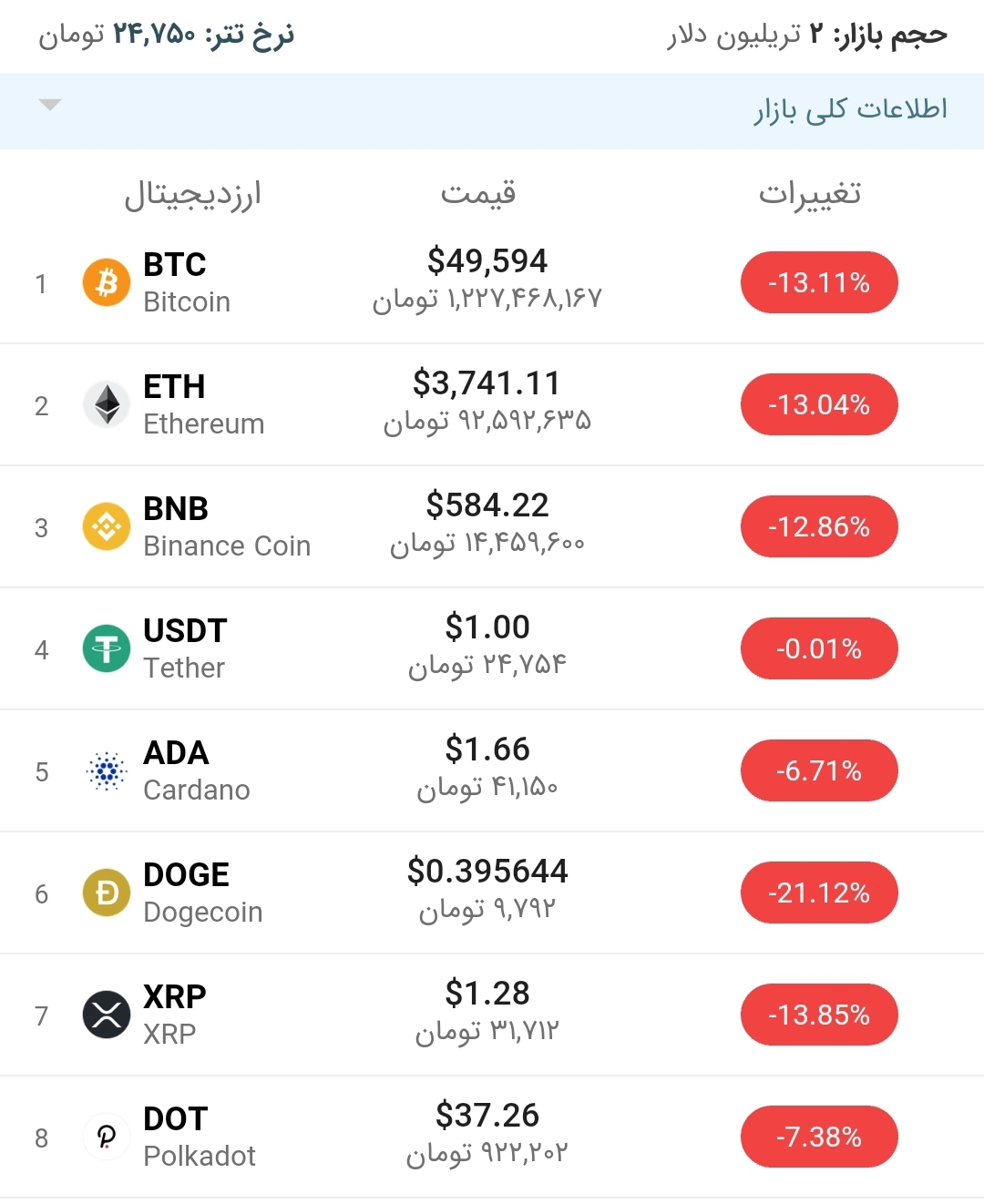
Task: Select the Bitcoin (BTC) coin icon
Action: point(106,282)
